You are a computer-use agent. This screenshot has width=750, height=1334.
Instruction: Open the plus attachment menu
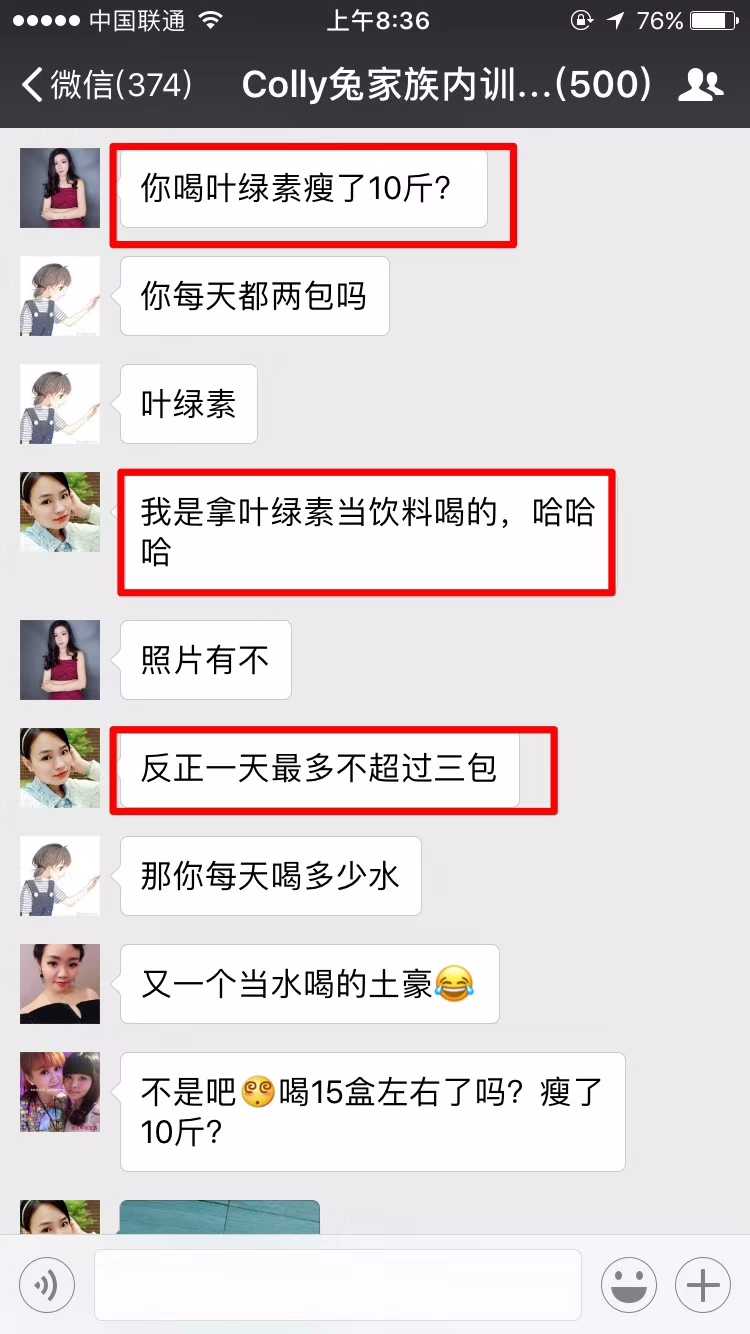pos(703,1285)
